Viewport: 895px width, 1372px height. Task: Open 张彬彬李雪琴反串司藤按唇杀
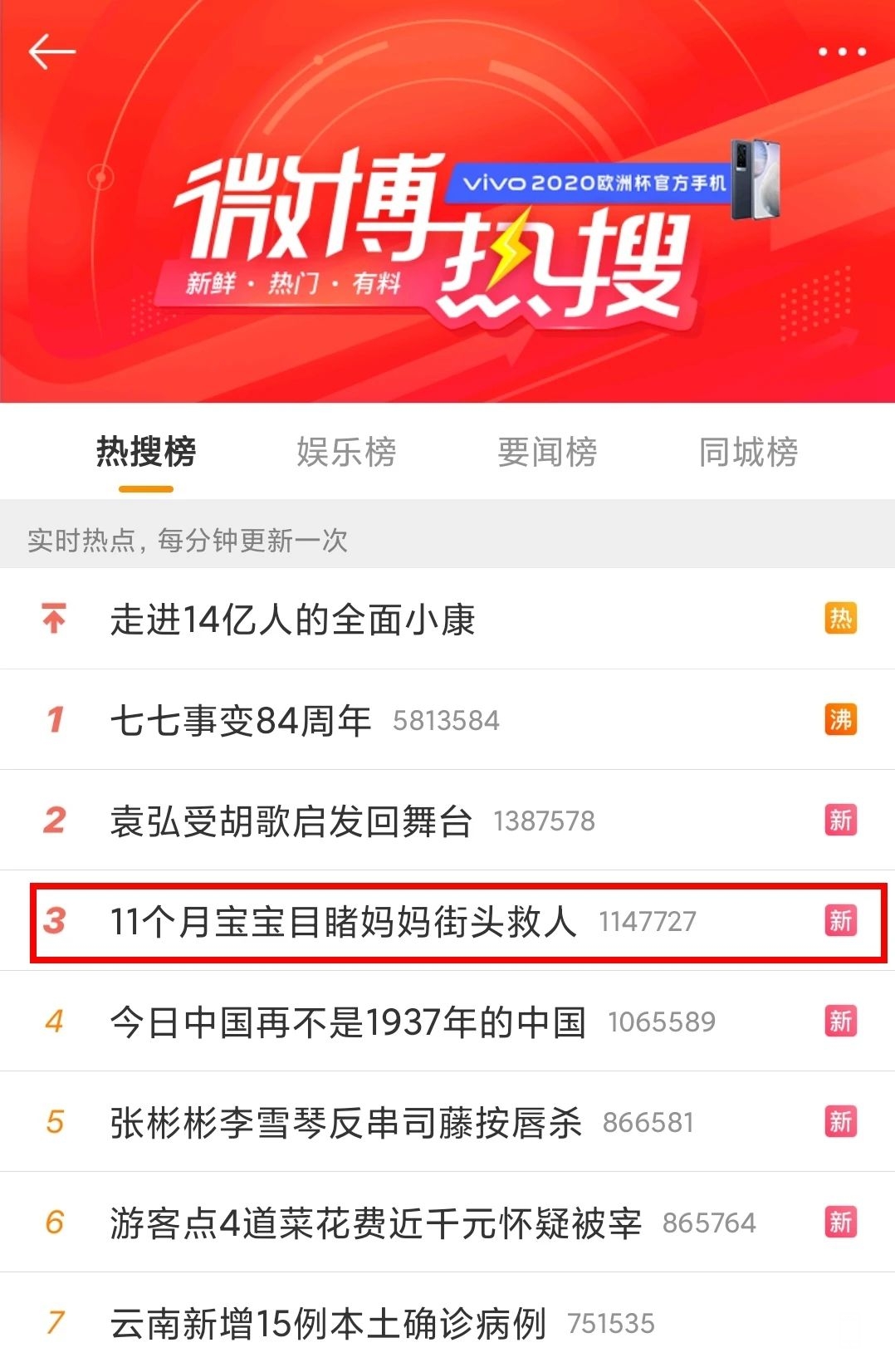[345, 1123]
